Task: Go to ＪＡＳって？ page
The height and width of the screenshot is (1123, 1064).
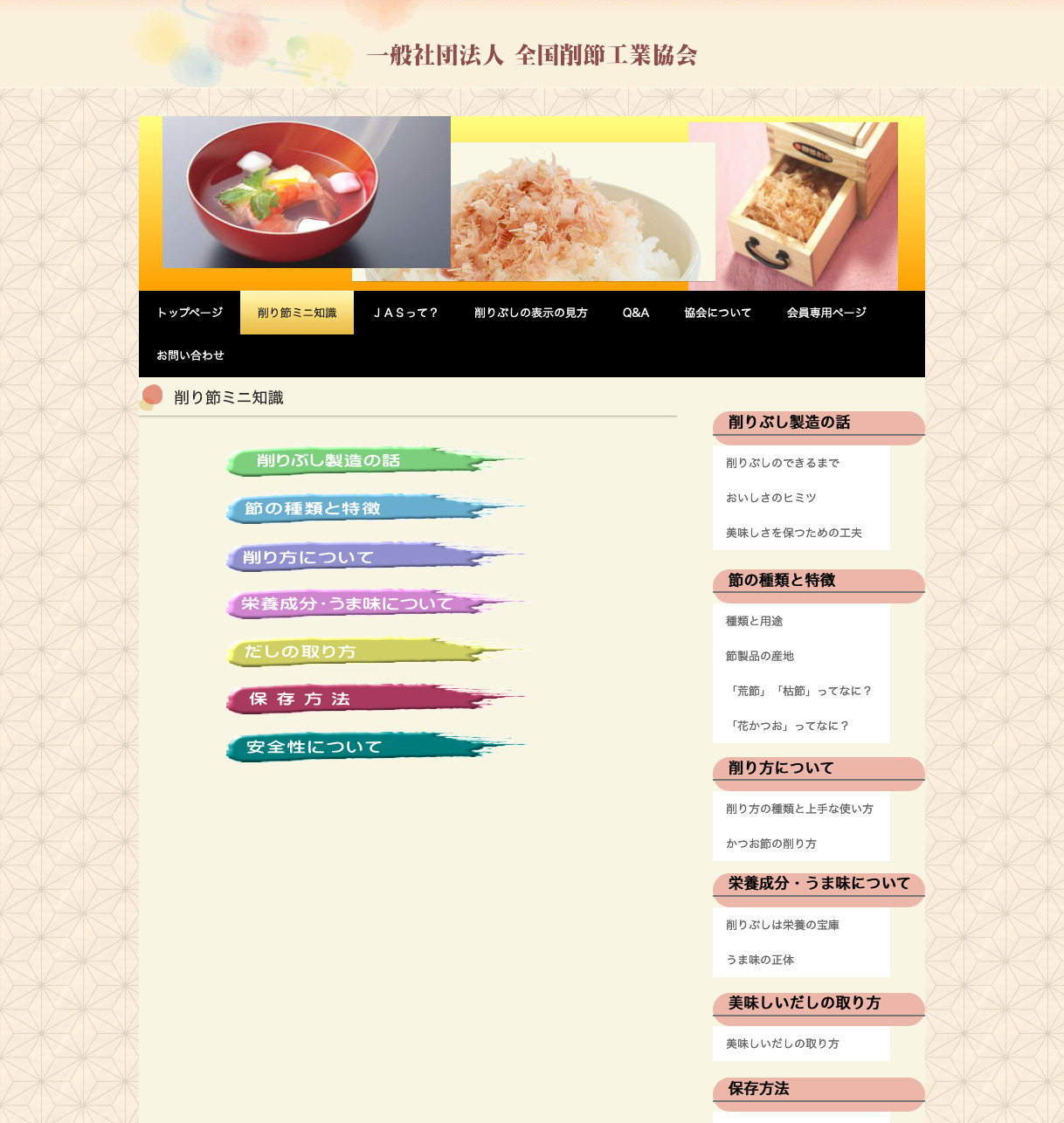Action: [x=405, y=313]
